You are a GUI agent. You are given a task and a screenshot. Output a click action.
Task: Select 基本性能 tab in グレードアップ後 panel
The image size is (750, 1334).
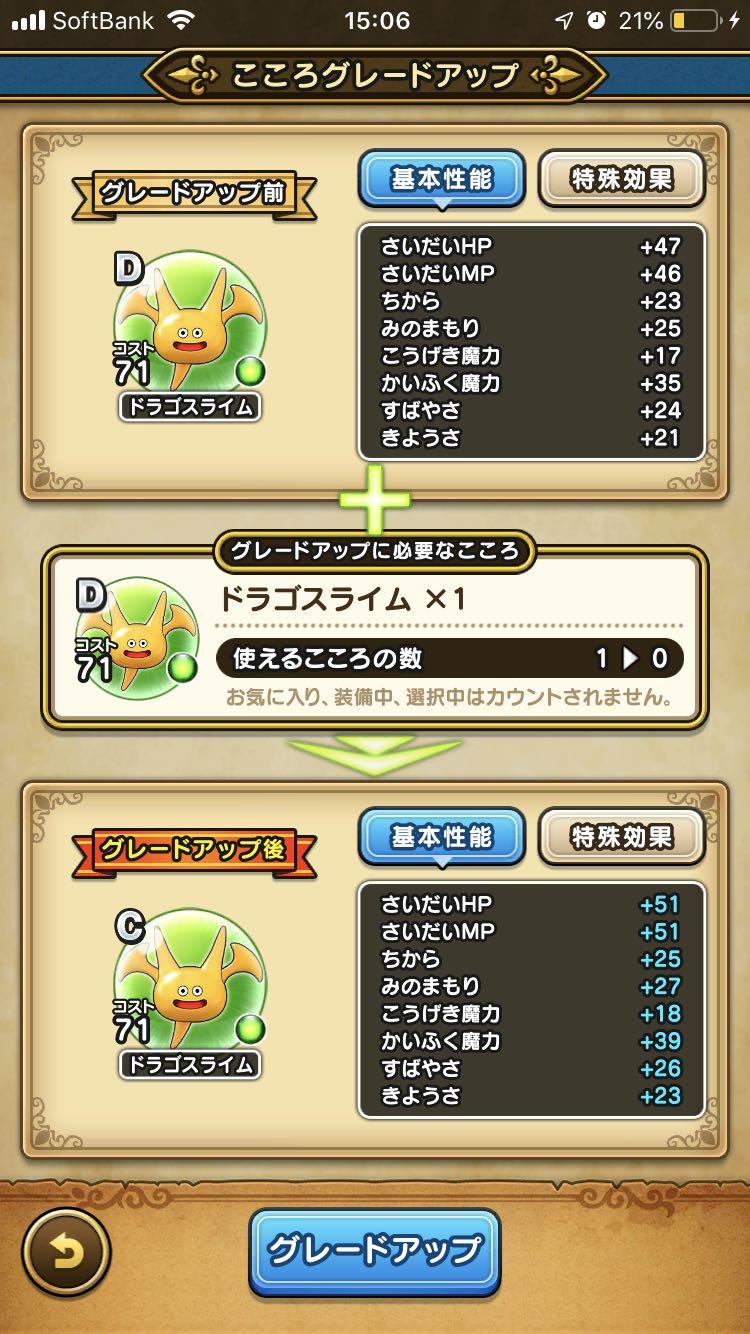441,837
